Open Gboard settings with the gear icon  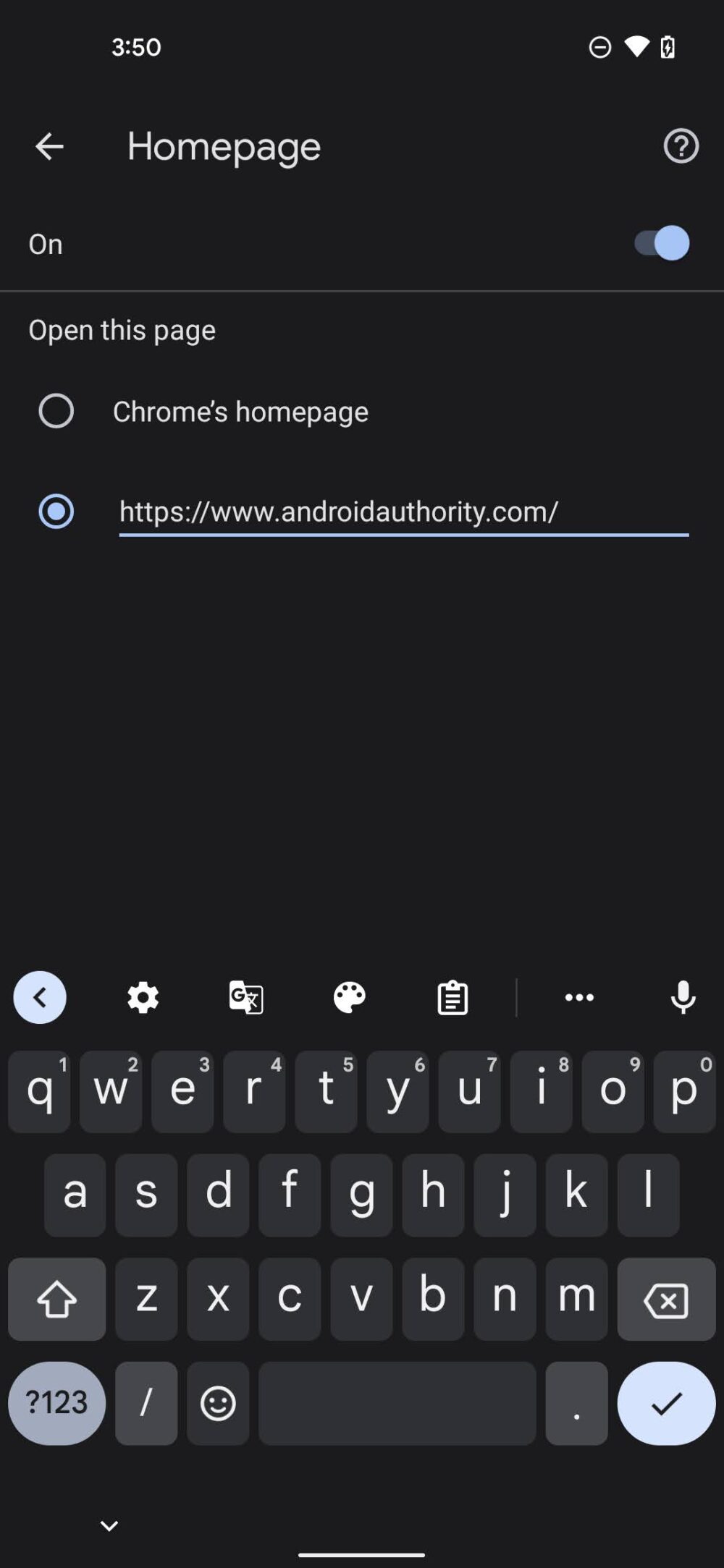[x=142, y=997]
